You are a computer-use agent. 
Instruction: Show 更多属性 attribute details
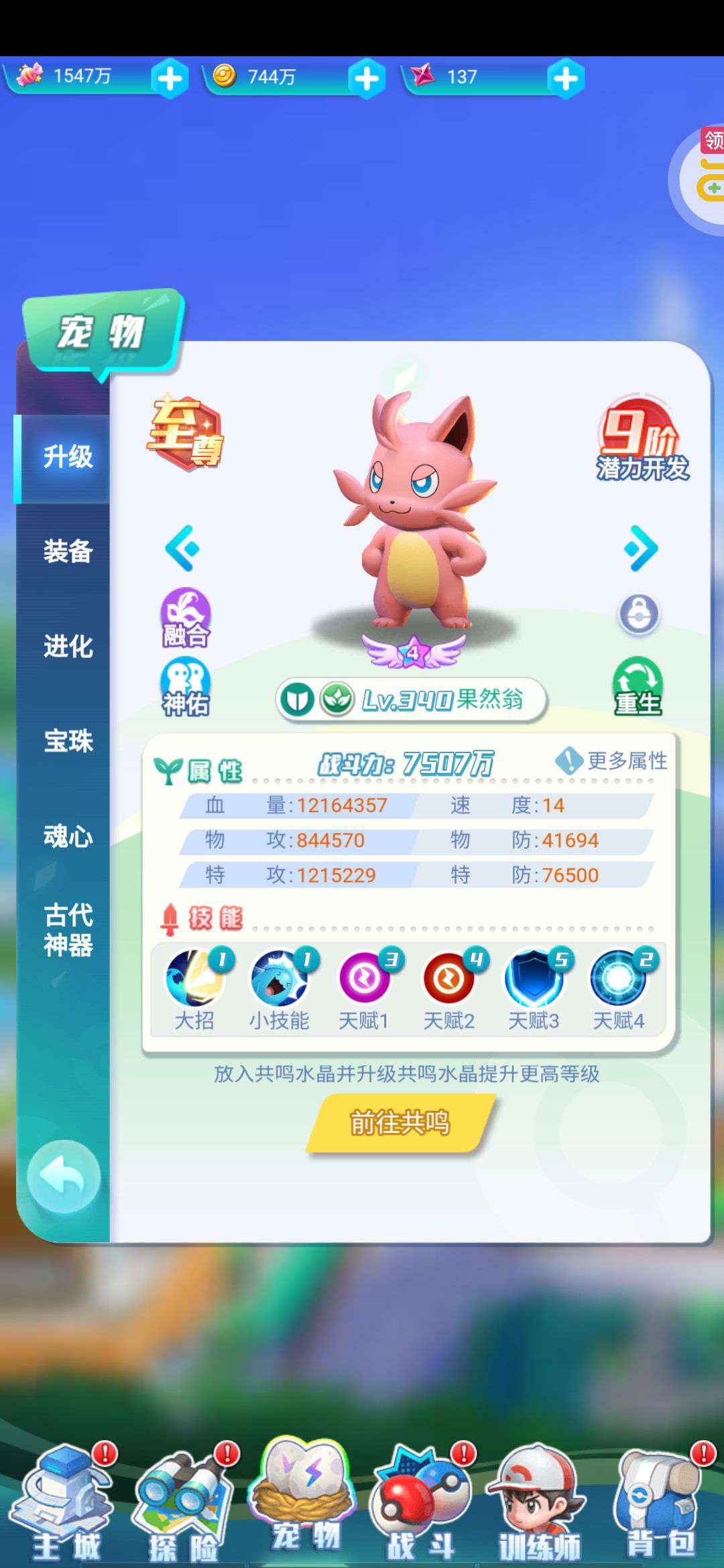coord(612,761)
